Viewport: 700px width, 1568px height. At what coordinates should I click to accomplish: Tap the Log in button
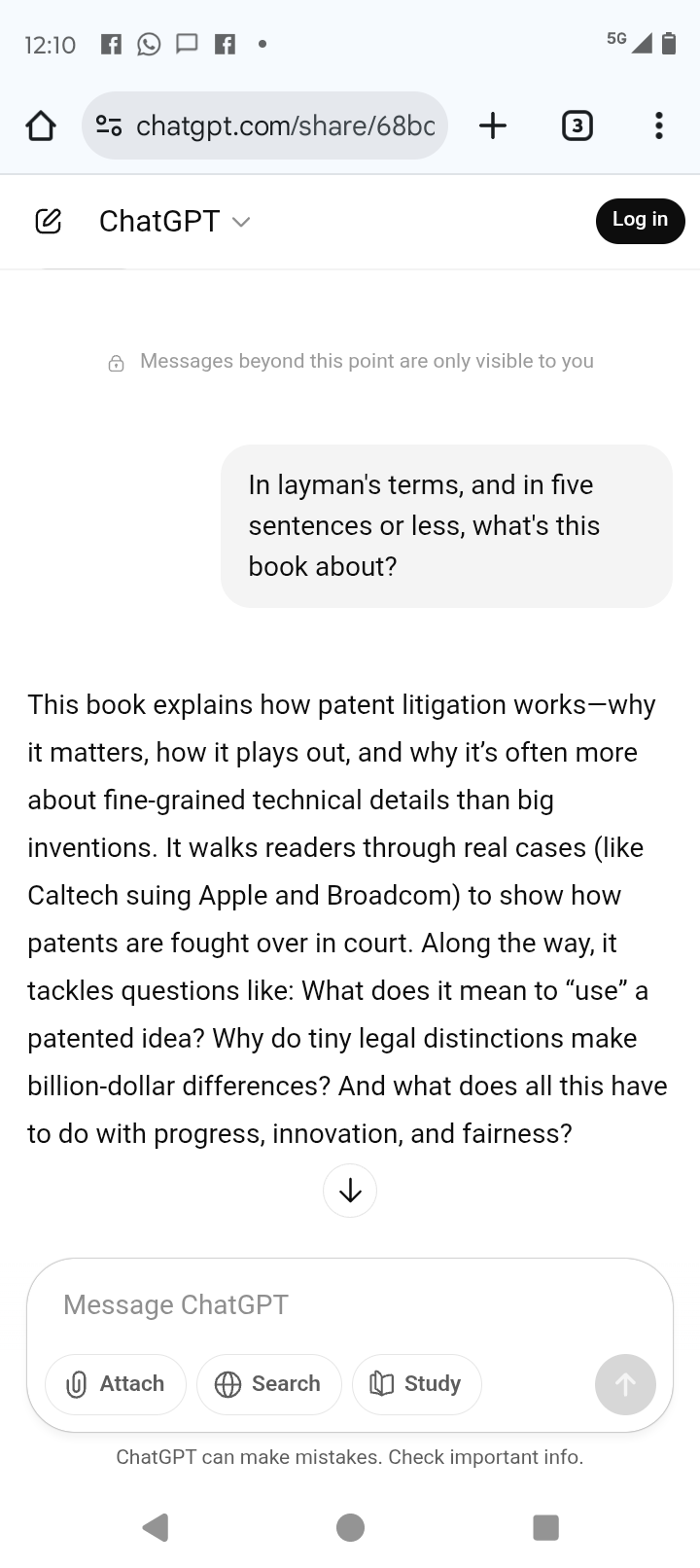click(640, 220)
